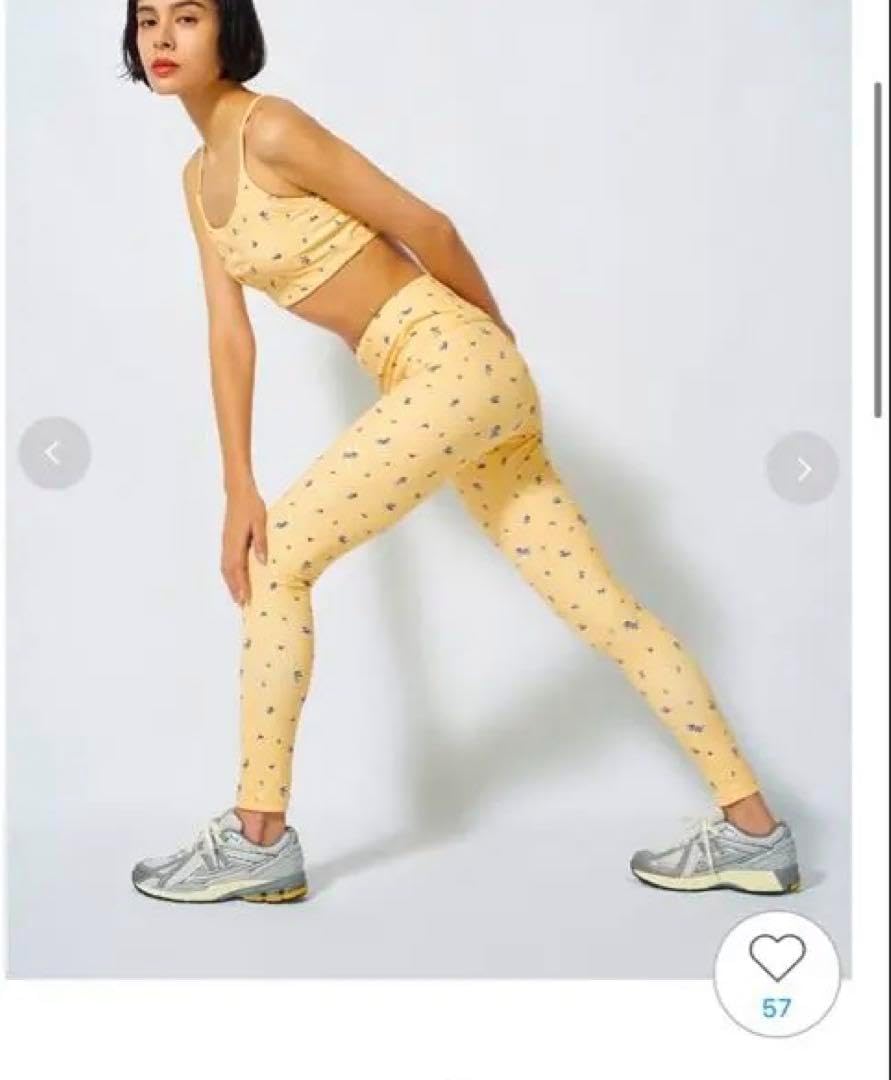Show the next product photo
Viewport: 891px width, 1080px height.
802,468
